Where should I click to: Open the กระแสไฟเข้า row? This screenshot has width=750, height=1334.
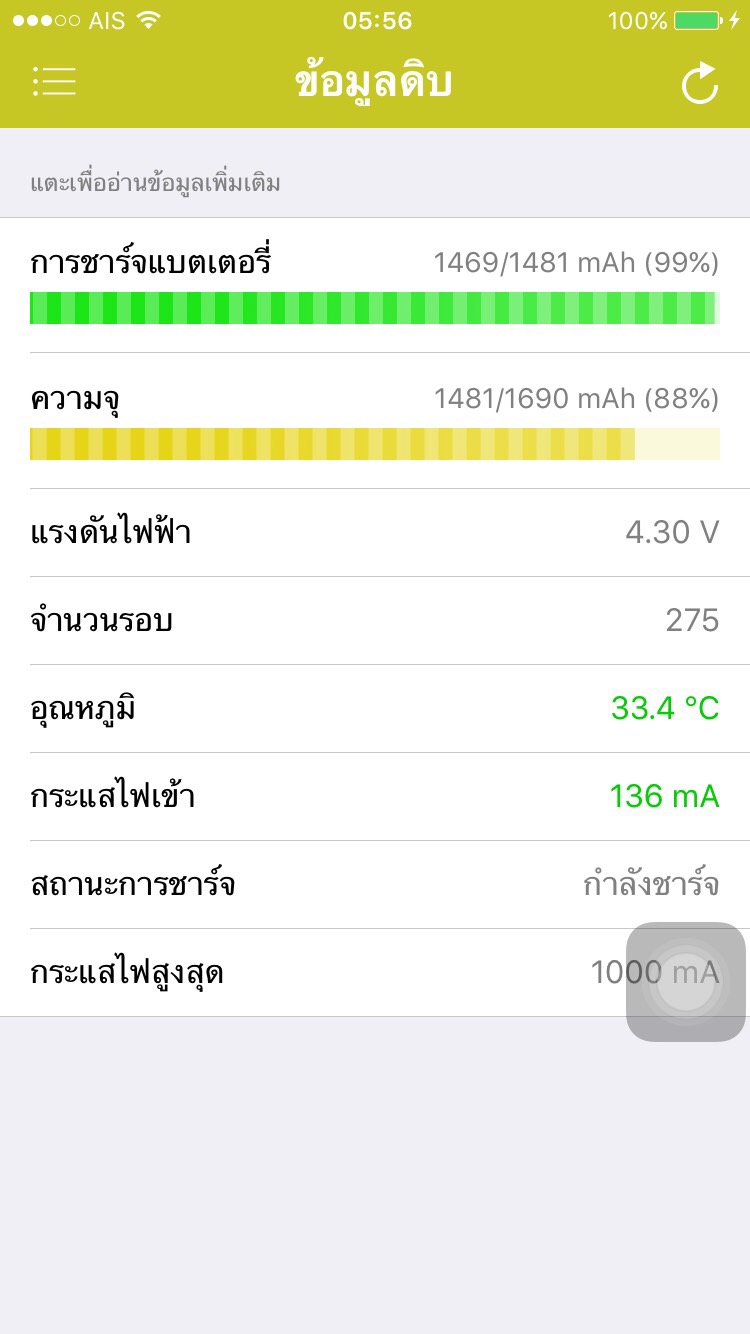pos(375,797)
